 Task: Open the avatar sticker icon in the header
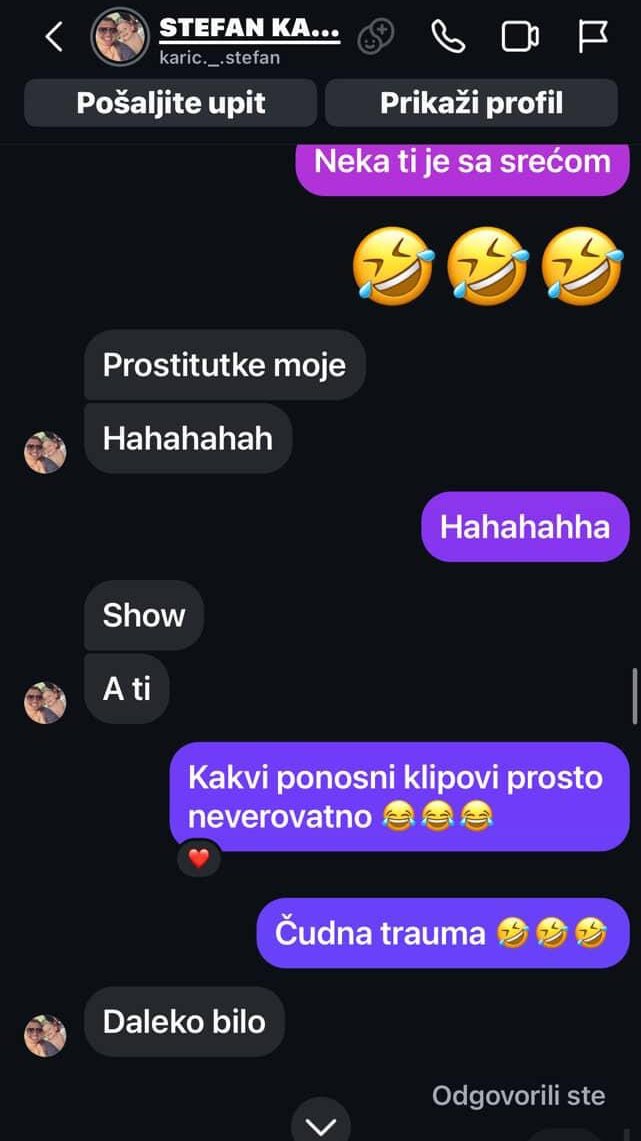[x=376, y=38]
